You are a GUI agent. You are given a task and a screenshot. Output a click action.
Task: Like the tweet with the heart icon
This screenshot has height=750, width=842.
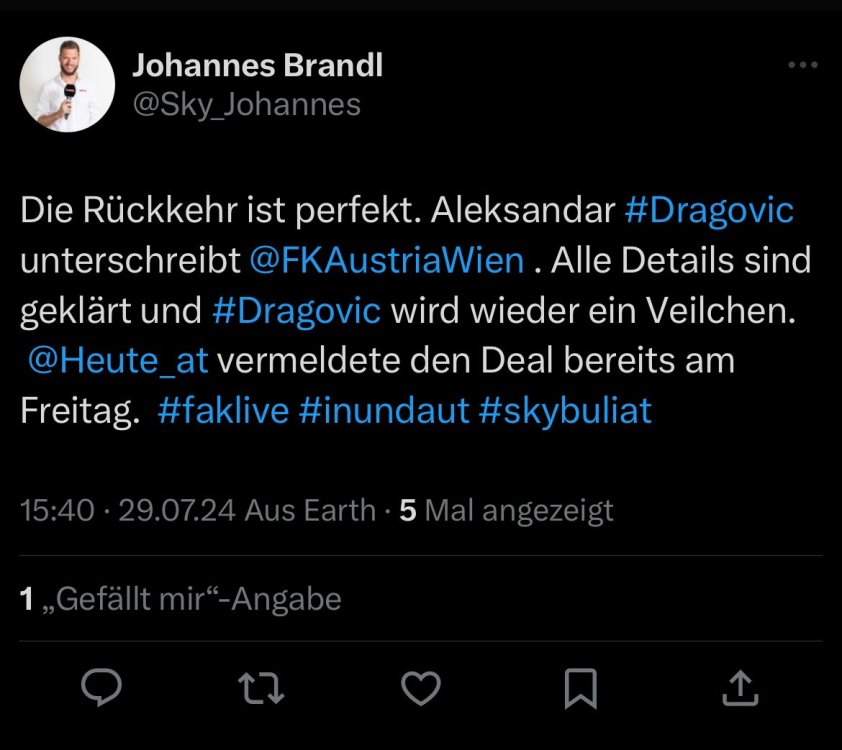(x=421, y=688)
